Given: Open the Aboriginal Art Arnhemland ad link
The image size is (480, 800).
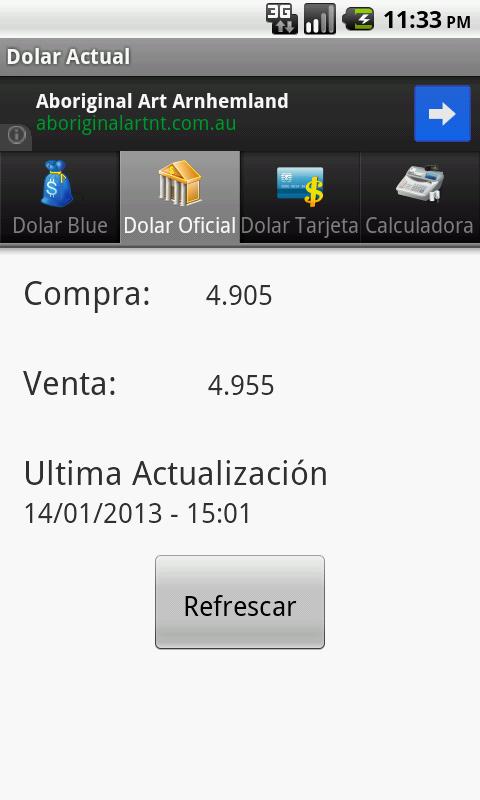Looking at the screenshot, I should point(162,101).
